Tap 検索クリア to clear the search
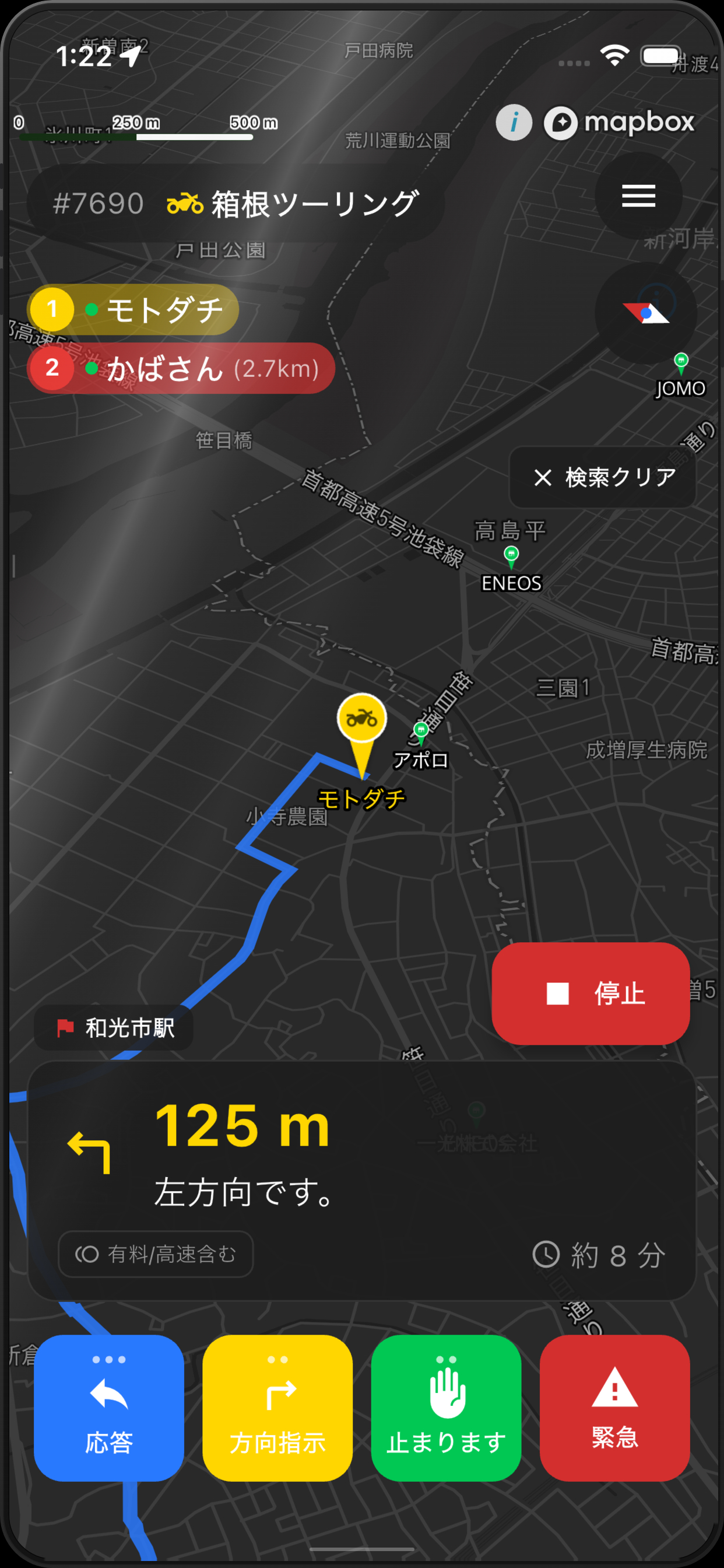 pos(601,478)
